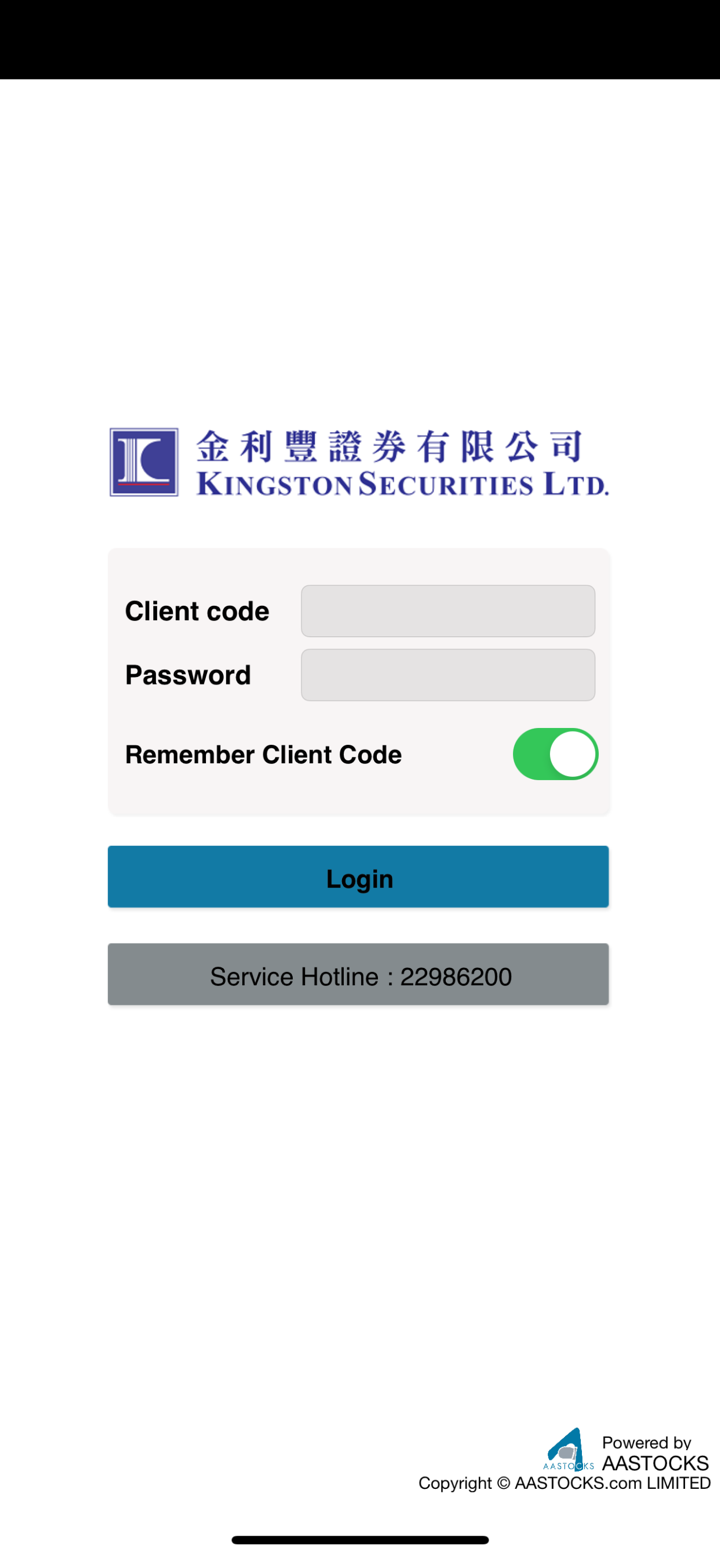Tap the Client code input field

(447, 611)
